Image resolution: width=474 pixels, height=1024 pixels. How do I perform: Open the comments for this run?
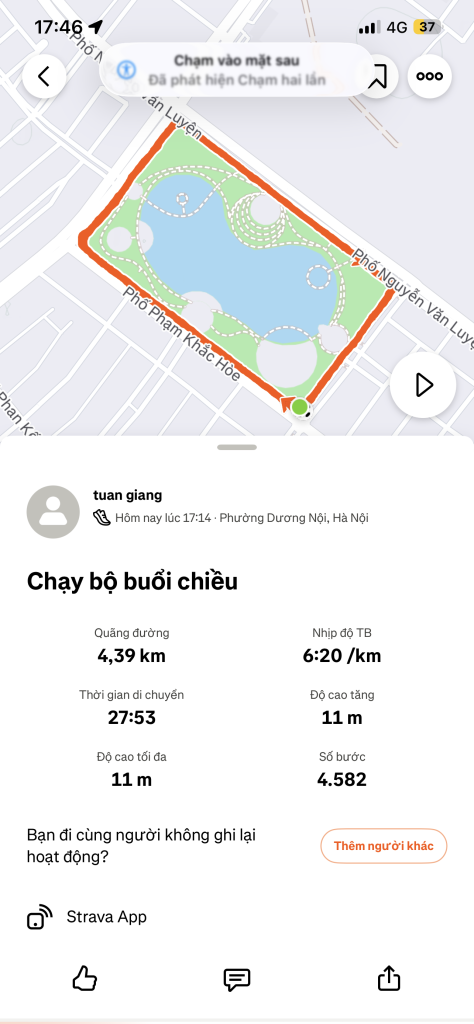[x=237, y=978]
